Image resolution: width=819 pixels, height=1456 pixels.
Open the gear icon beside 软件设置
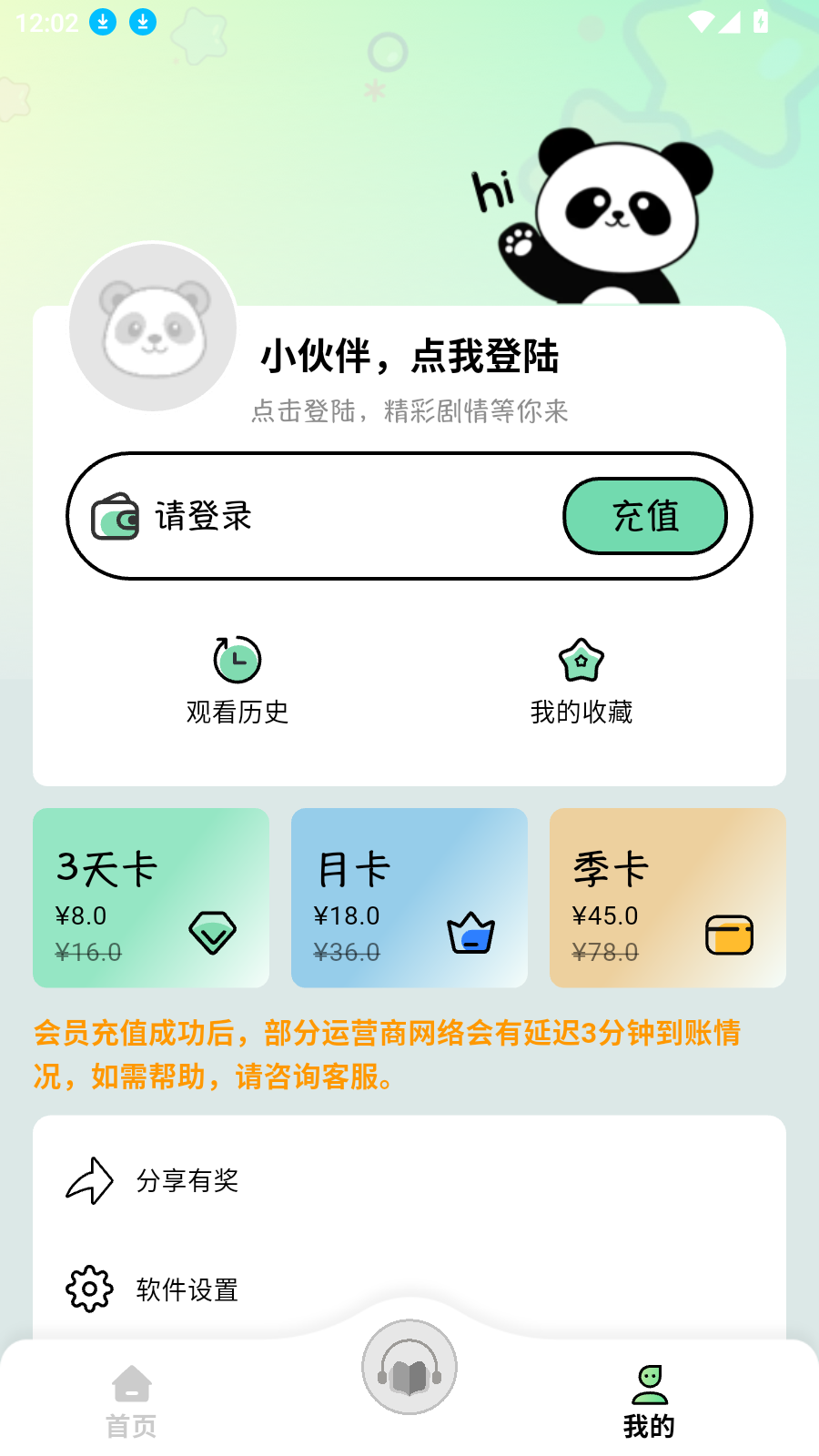(86, 1289)
